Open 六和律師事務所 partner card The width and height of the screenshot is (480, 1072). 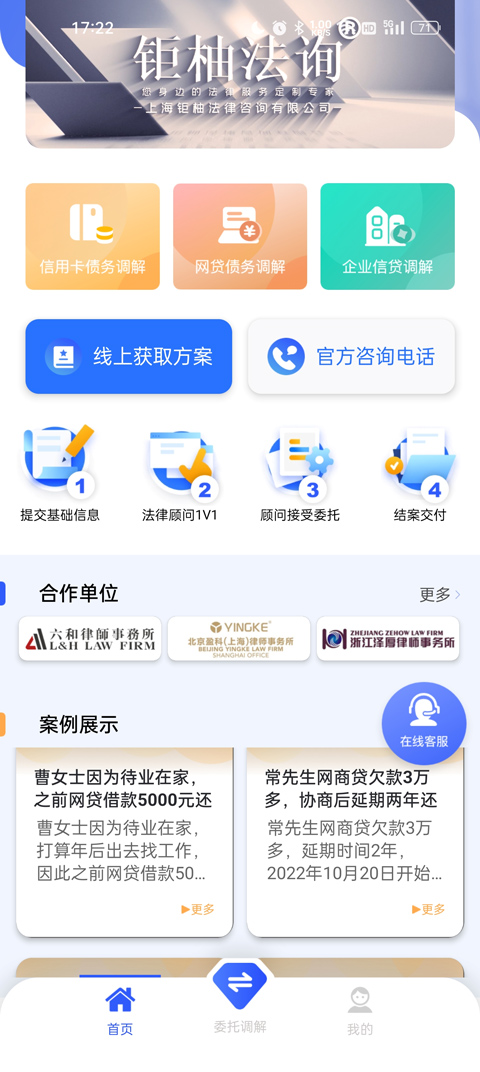(90, 639)
